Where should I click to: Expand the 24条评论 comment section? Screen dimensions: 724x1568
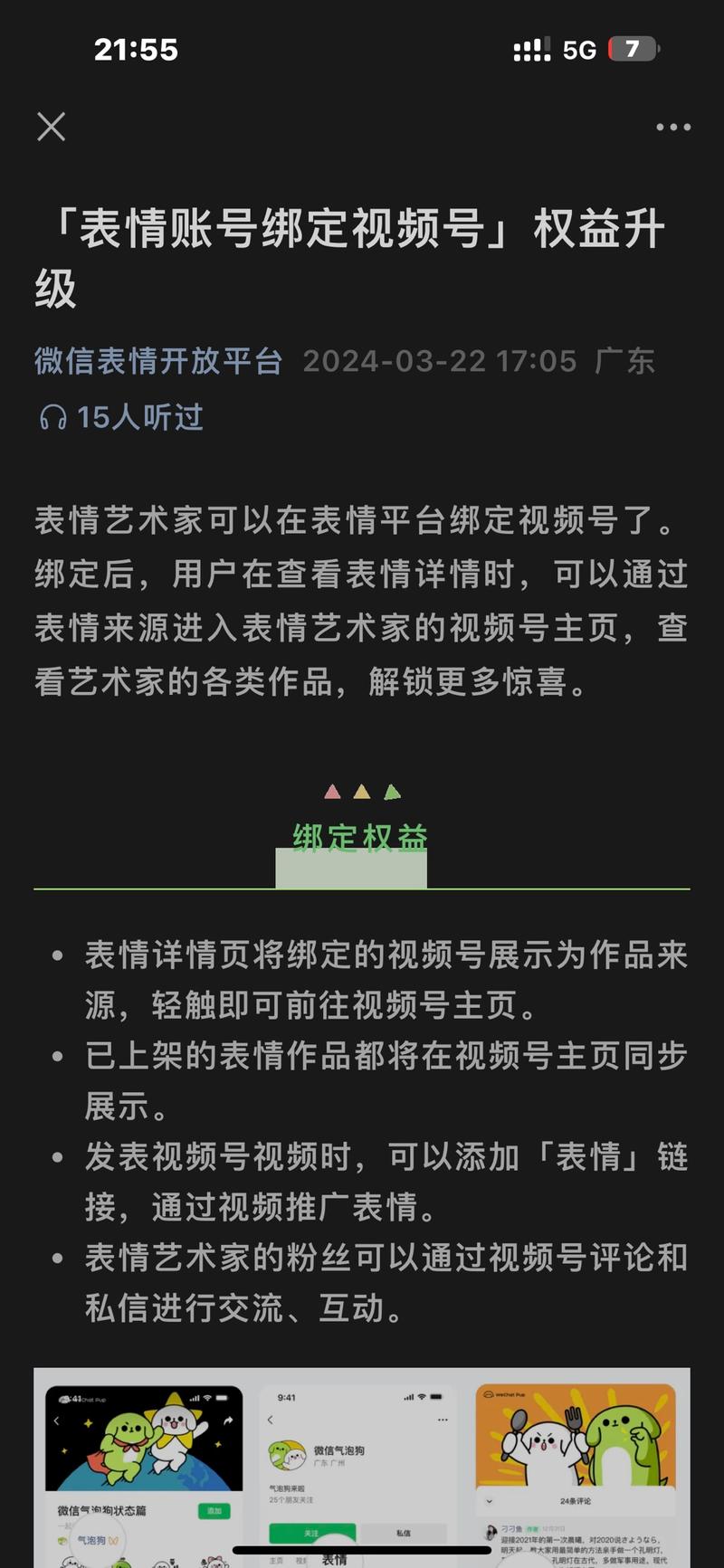tap(578, 1502)
